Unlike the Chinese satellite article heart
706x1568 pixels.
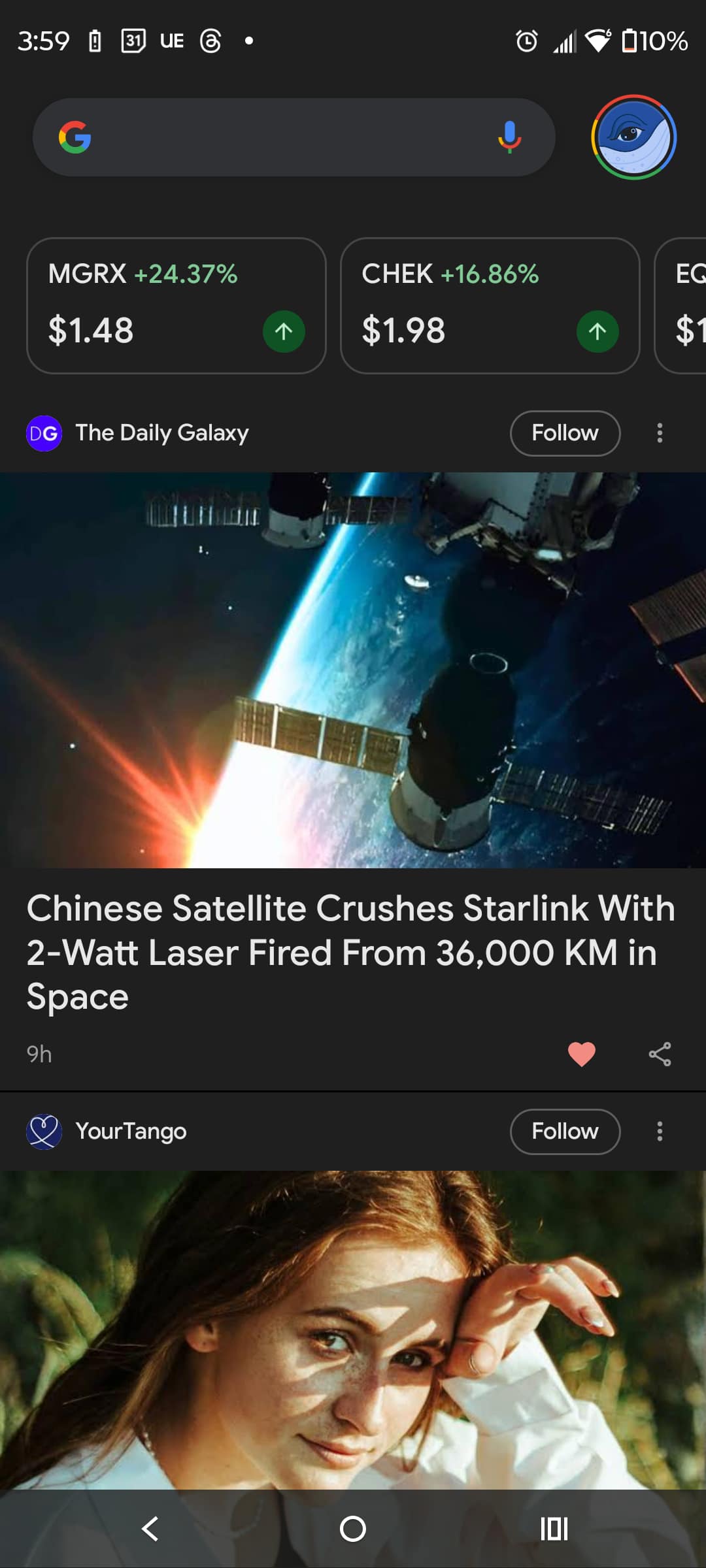581,1054
